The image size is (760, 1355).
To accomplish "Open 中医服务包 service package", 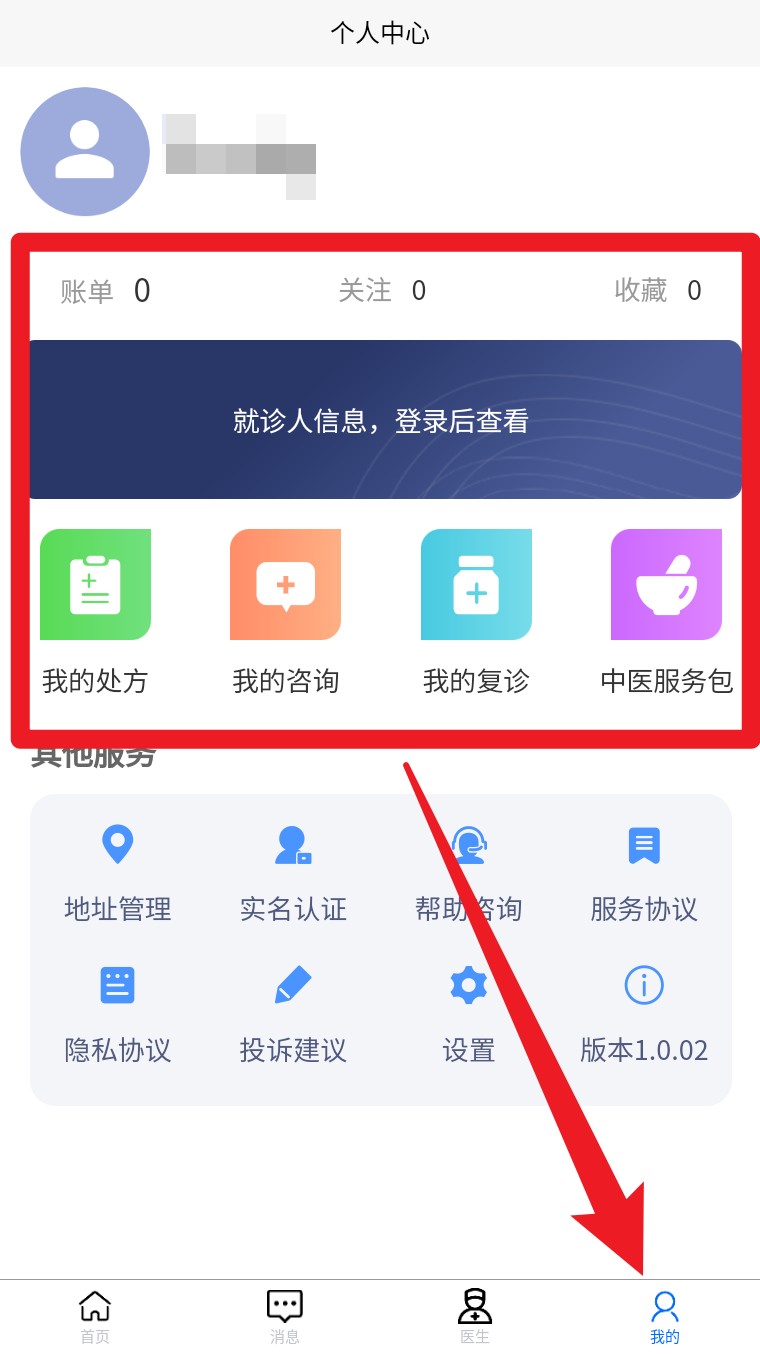I will (x=665, y=612).
